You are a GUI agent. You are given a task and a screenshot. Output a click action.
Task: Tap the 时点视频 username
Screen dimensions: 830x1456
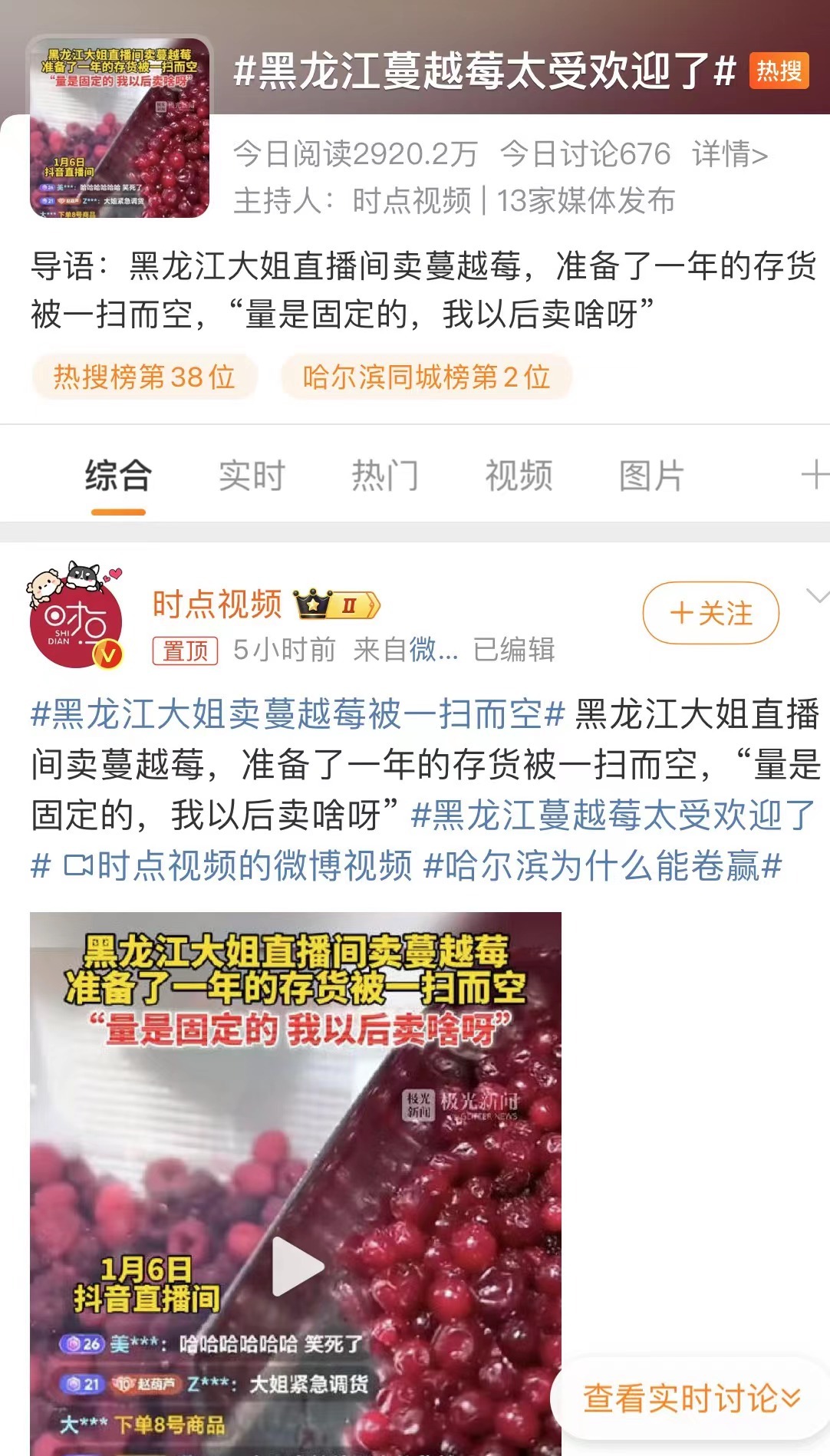[217, 604]
